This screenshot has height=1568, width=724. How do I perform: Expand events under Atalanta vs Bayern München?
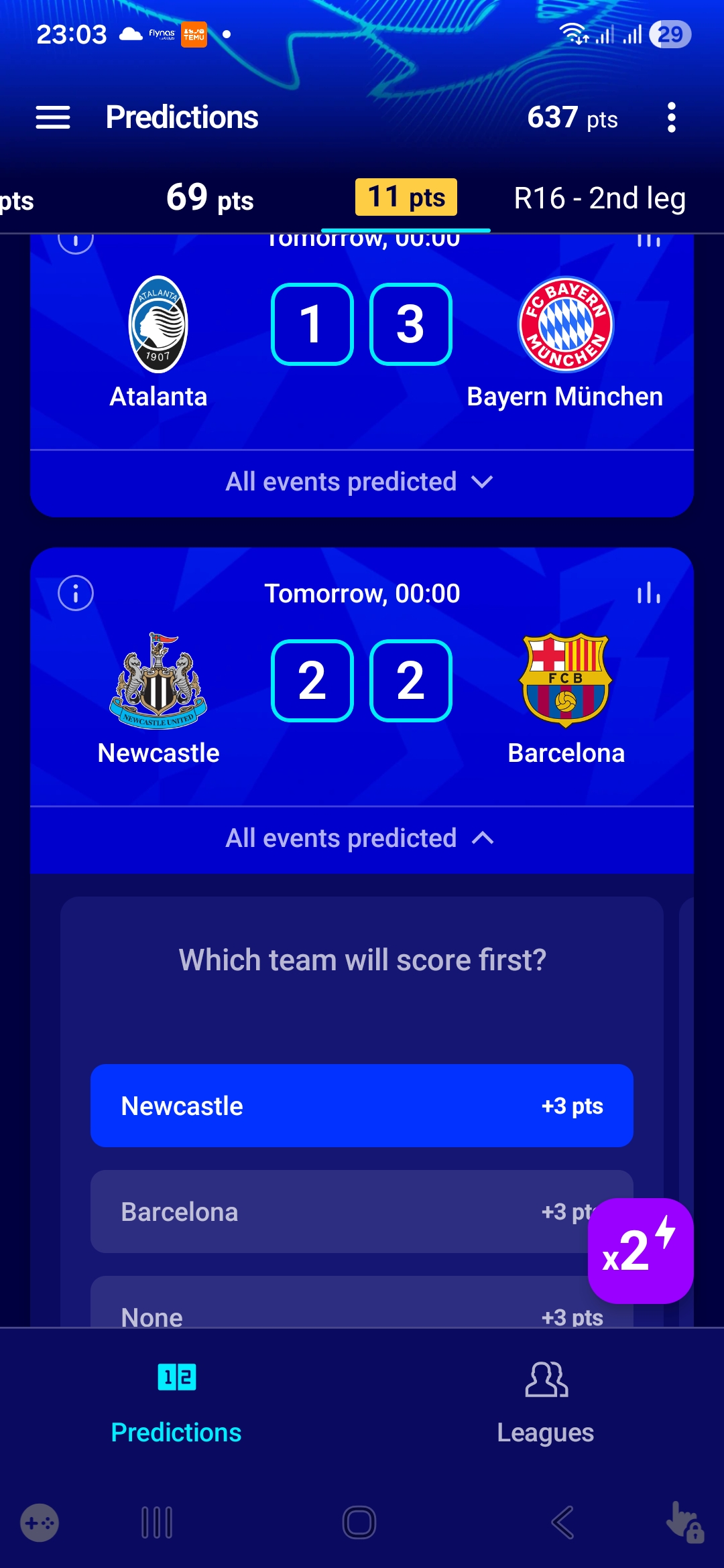point(361,482)
